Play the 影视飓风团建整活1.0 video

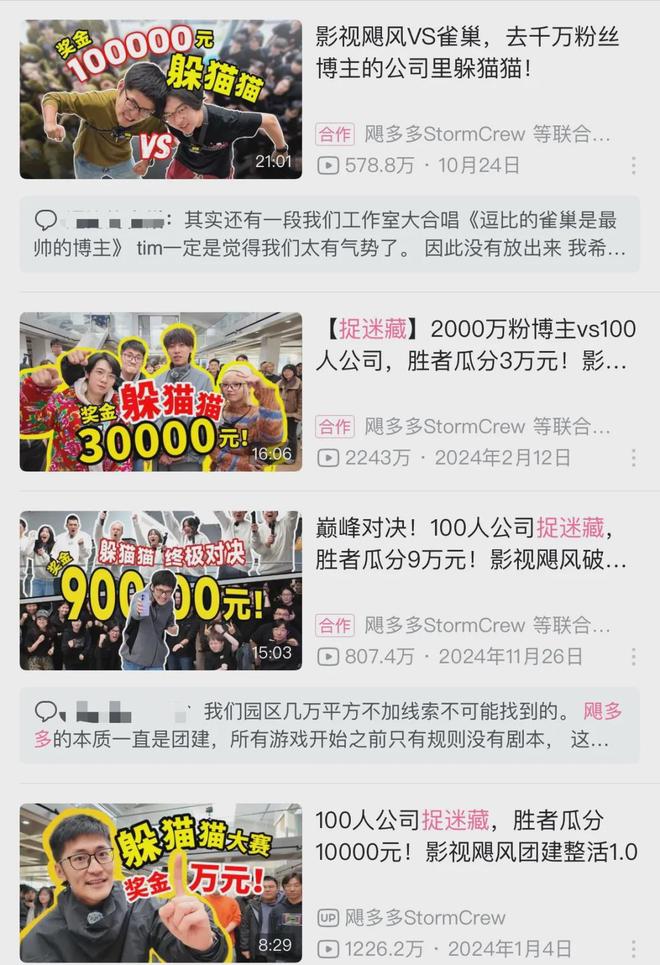point(161,882)
